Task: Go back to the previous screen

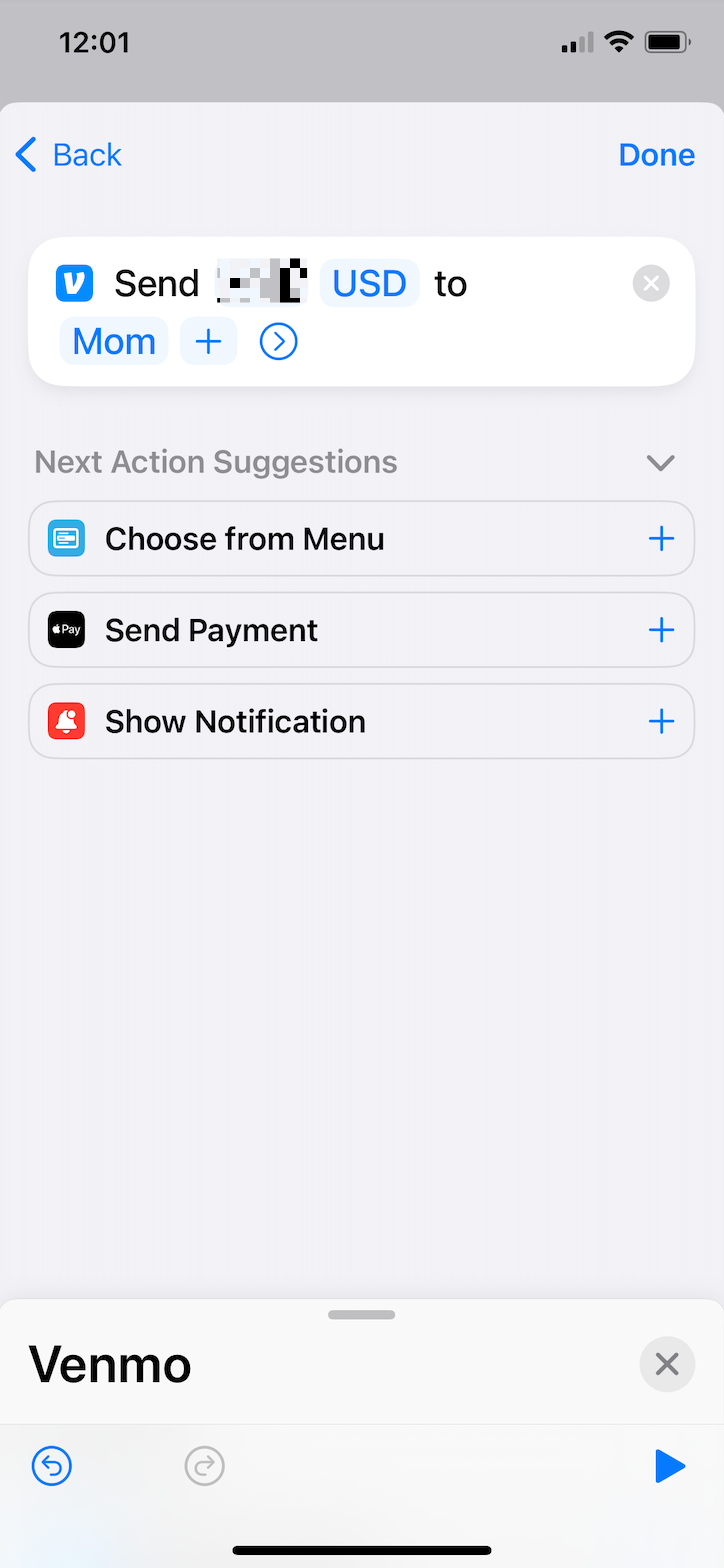Action: pos(69,155)
